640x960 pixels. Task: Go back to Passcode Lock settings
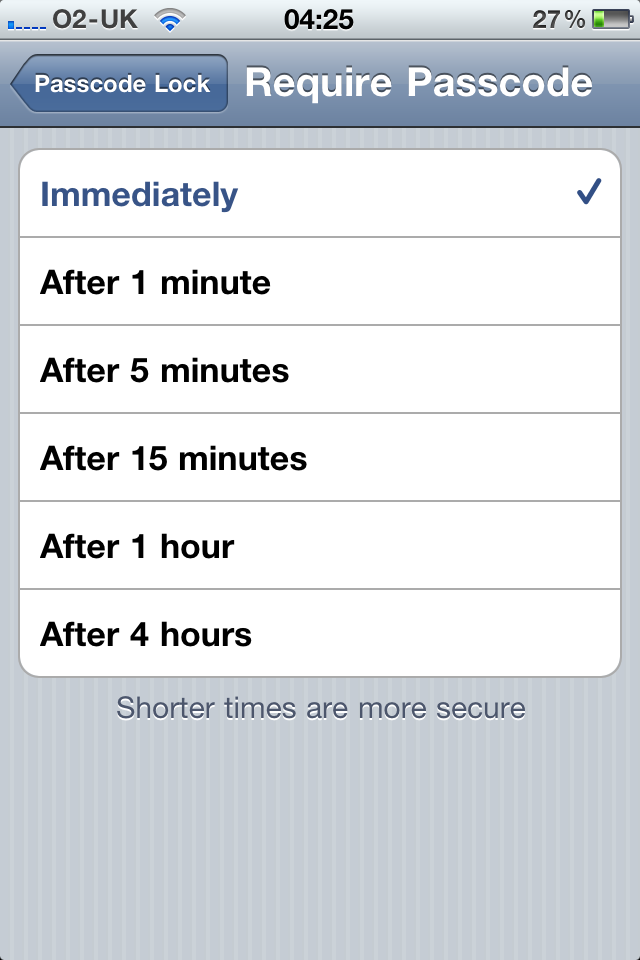tap(120, 84)
